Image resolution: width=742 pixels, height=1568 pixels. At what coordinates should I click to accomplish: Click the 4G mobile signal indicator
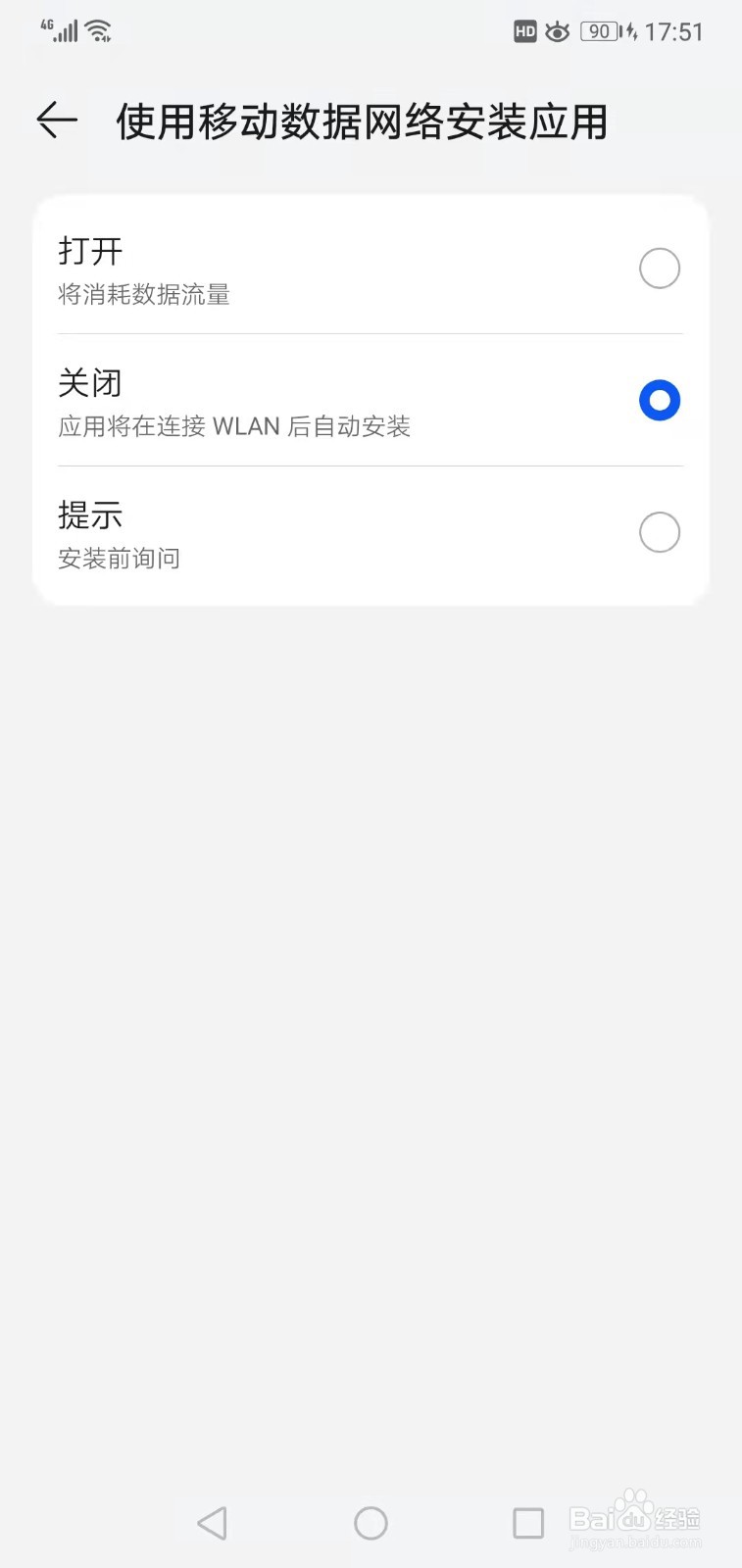[x=61, y=29]
